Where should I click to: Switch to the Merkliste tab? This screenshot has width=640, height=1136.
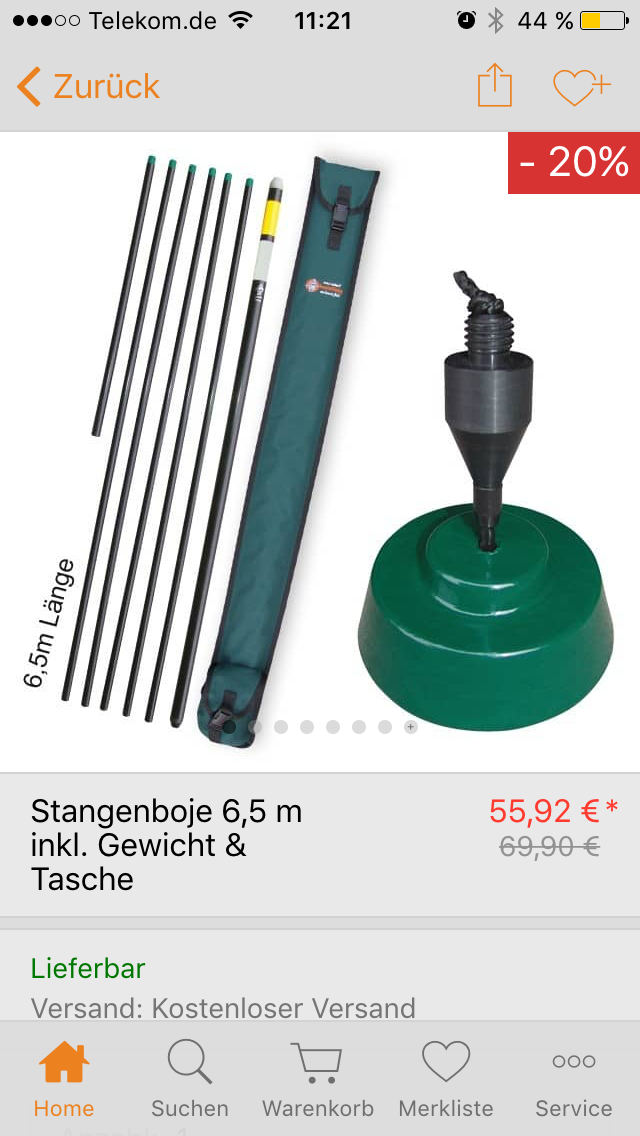(446, 1078)
